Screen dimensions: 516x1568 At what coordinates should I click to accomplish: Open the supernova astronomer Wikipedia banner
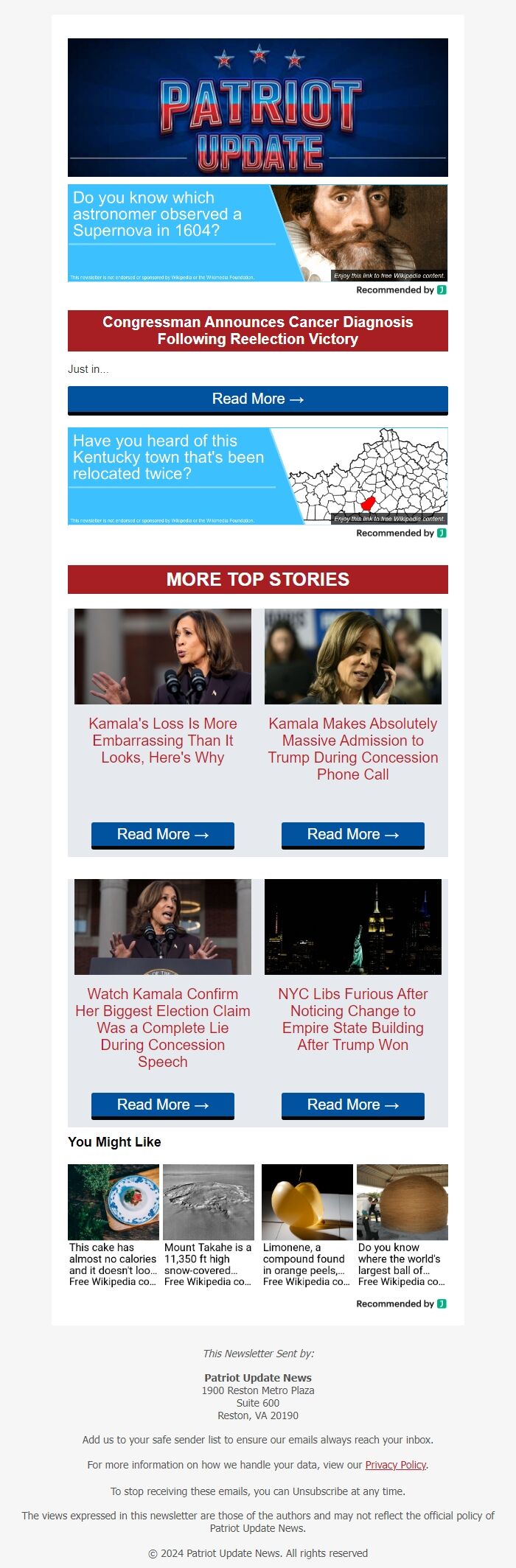click(257, 233)
